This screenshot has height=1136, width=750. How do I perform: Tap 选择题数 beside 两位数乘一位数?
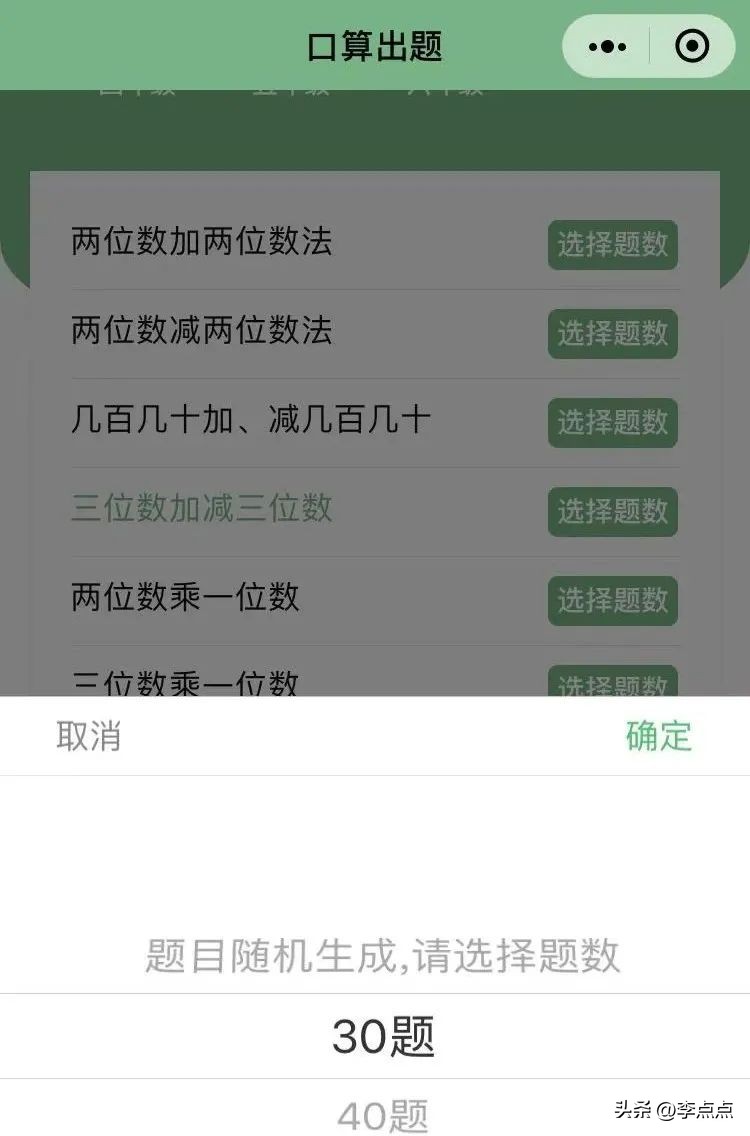click(x=612, y=600)
